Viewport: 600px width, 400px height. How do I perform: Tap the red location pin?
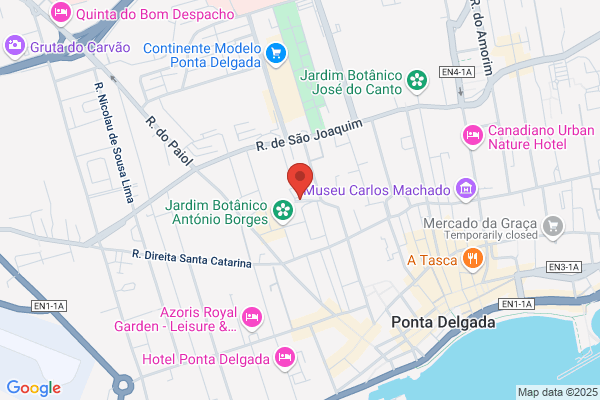click(x=300, y=181)
